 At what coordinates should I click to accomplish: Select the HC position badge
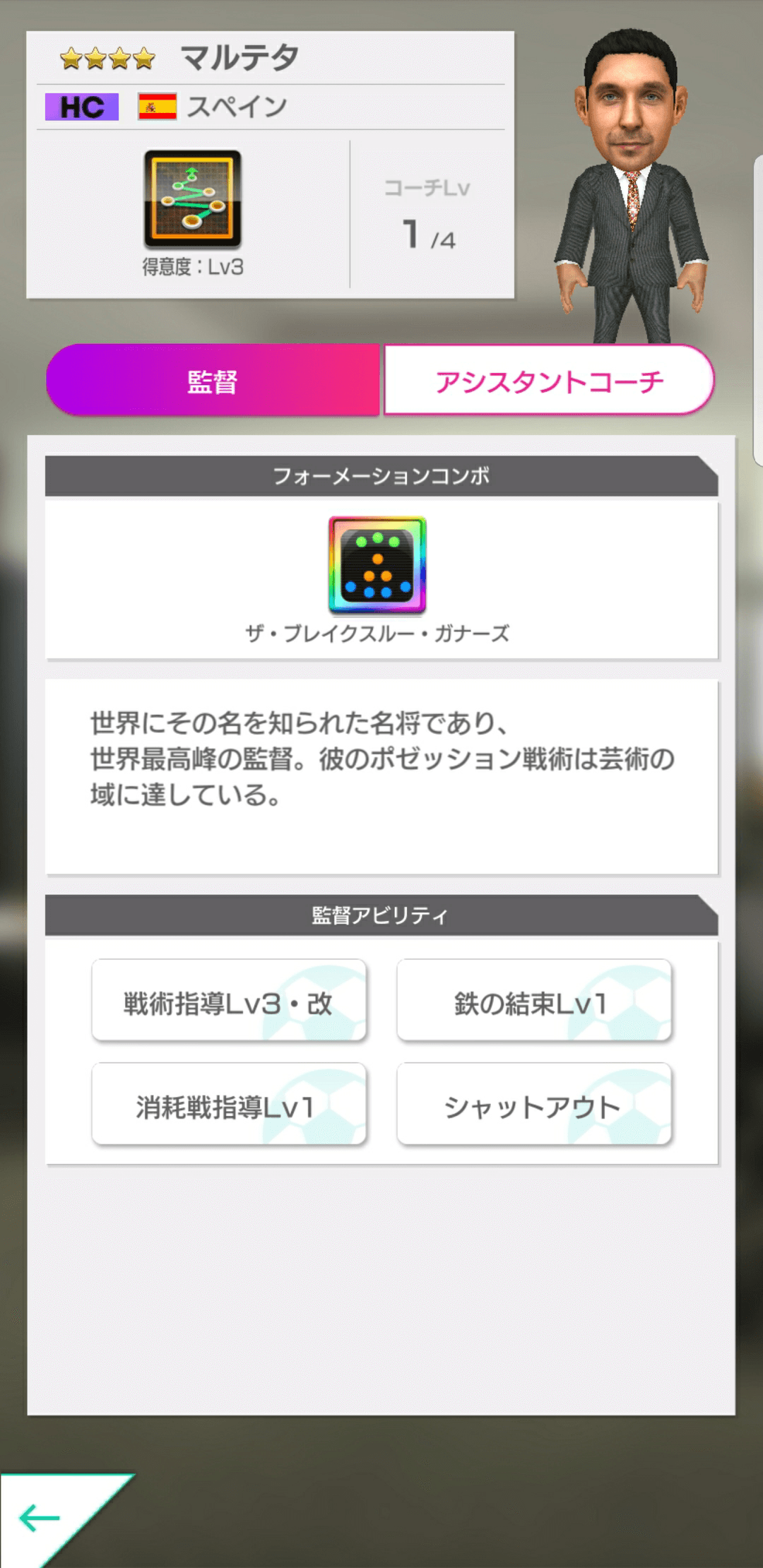[80, 107]
